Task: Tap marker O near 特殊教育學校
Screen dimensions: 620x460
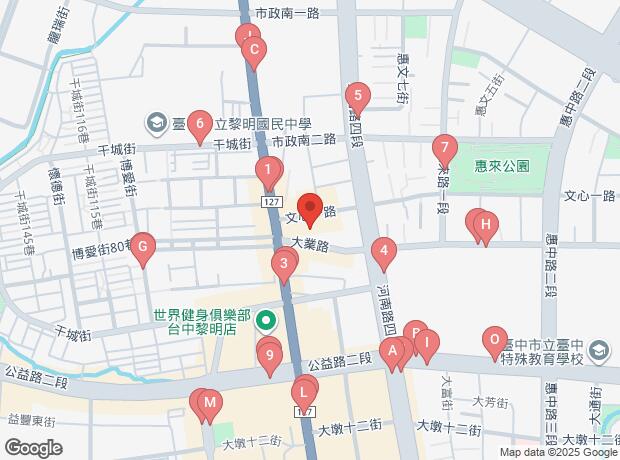Action: point(493,340)
